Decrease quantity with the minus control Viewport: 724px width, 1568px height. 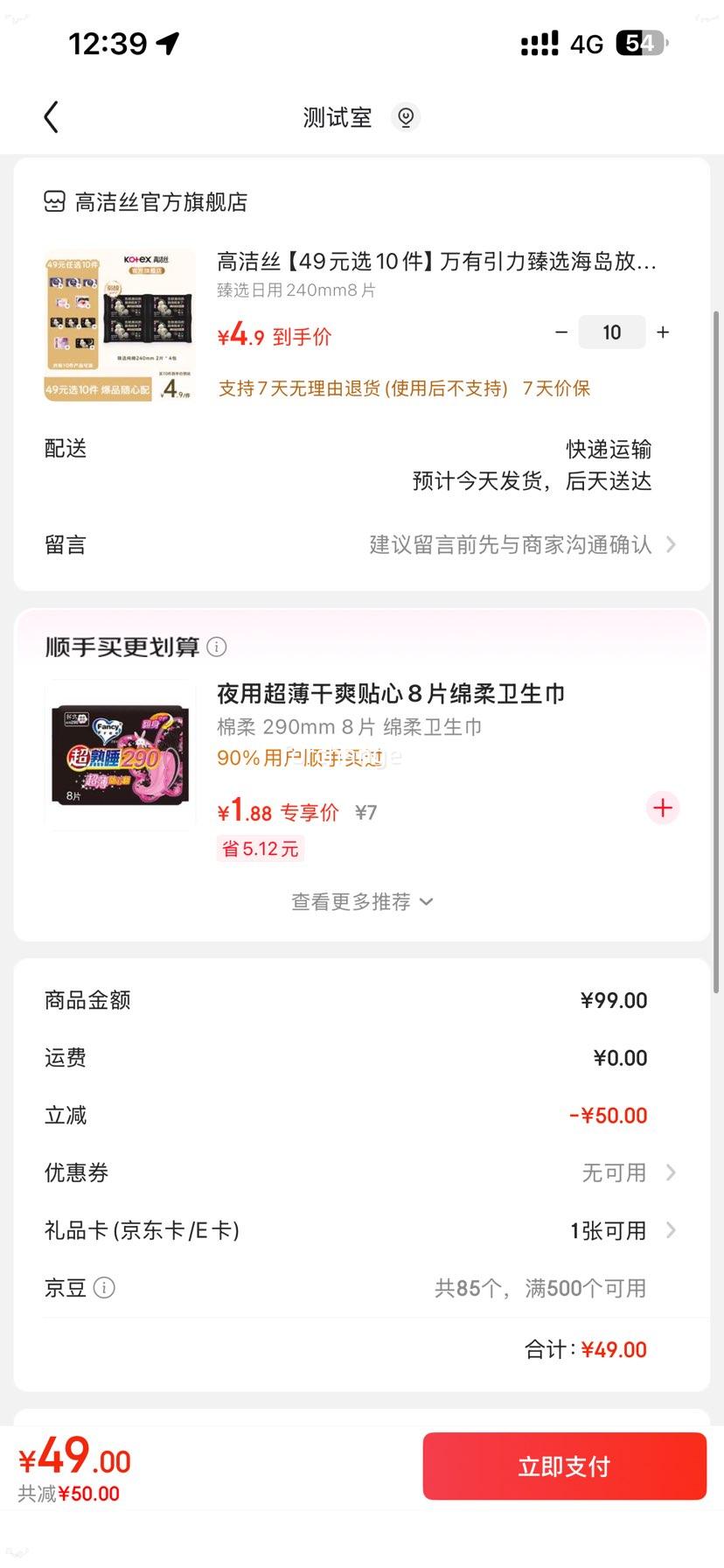coord(560,332)
